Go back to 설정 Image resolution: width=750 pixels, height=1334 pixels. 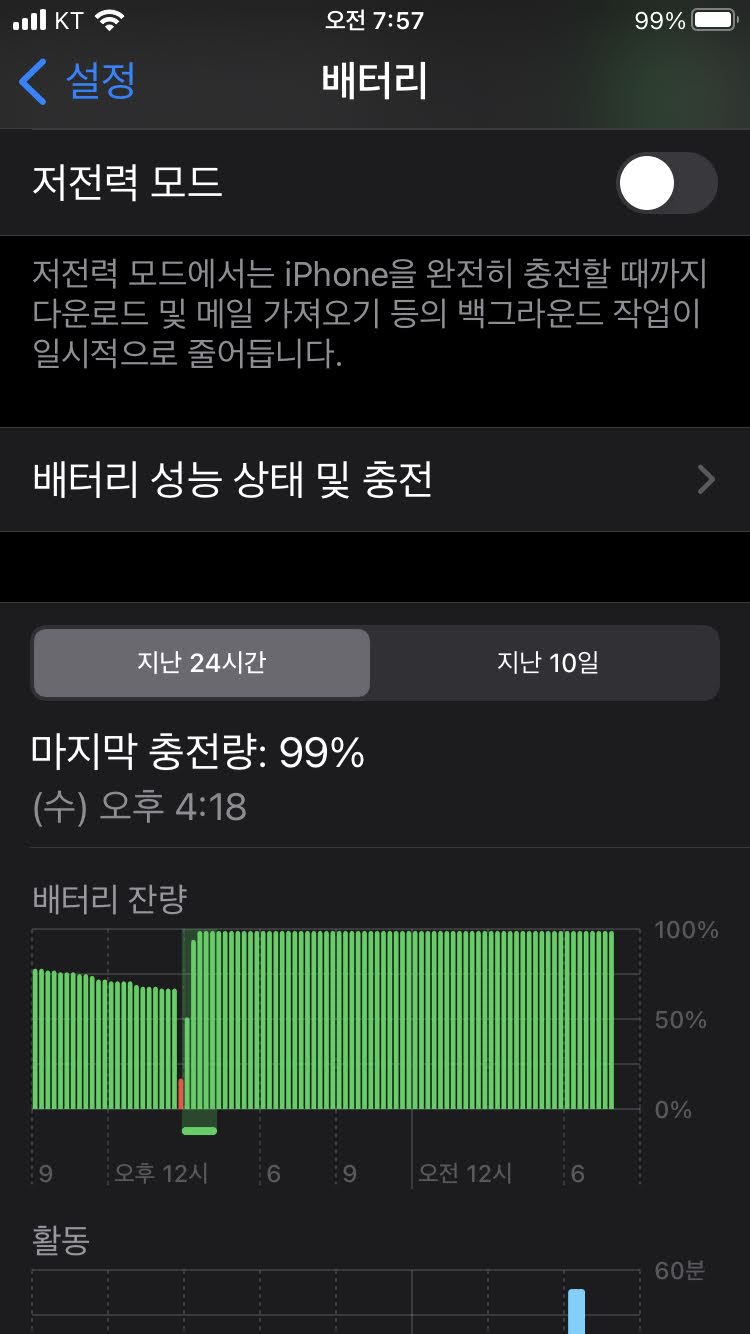[x=77, y=81]
